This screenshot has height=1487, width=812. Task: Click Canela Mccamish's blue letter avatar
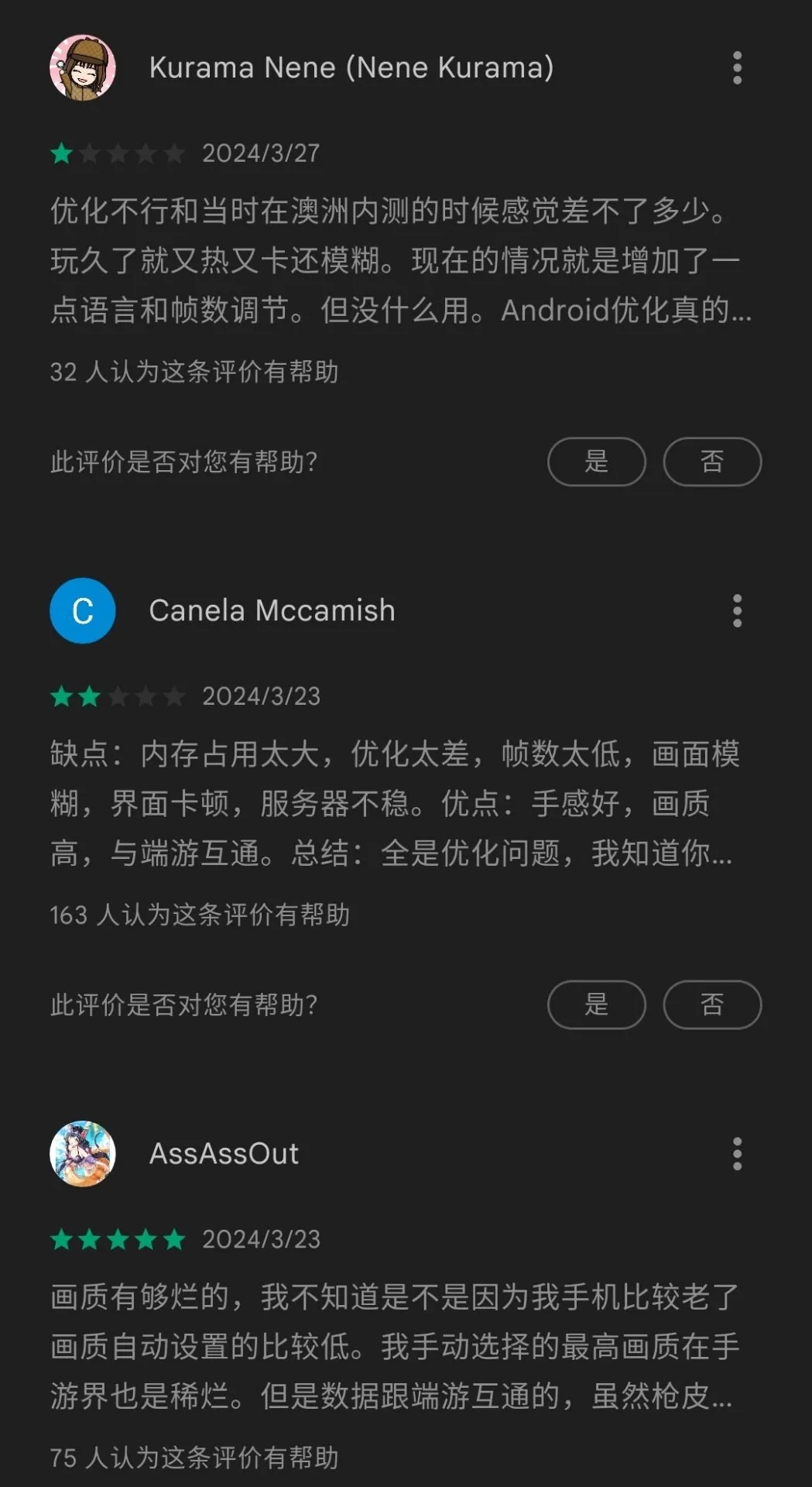pyautogui.click(x=82, y=611)
